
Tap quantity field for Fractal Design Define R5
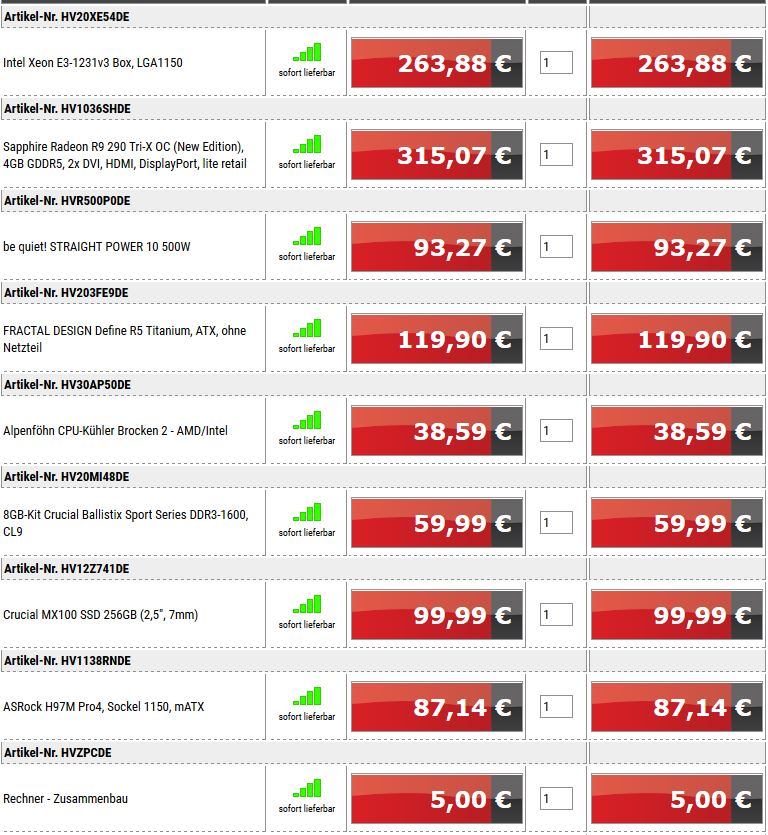556,339
